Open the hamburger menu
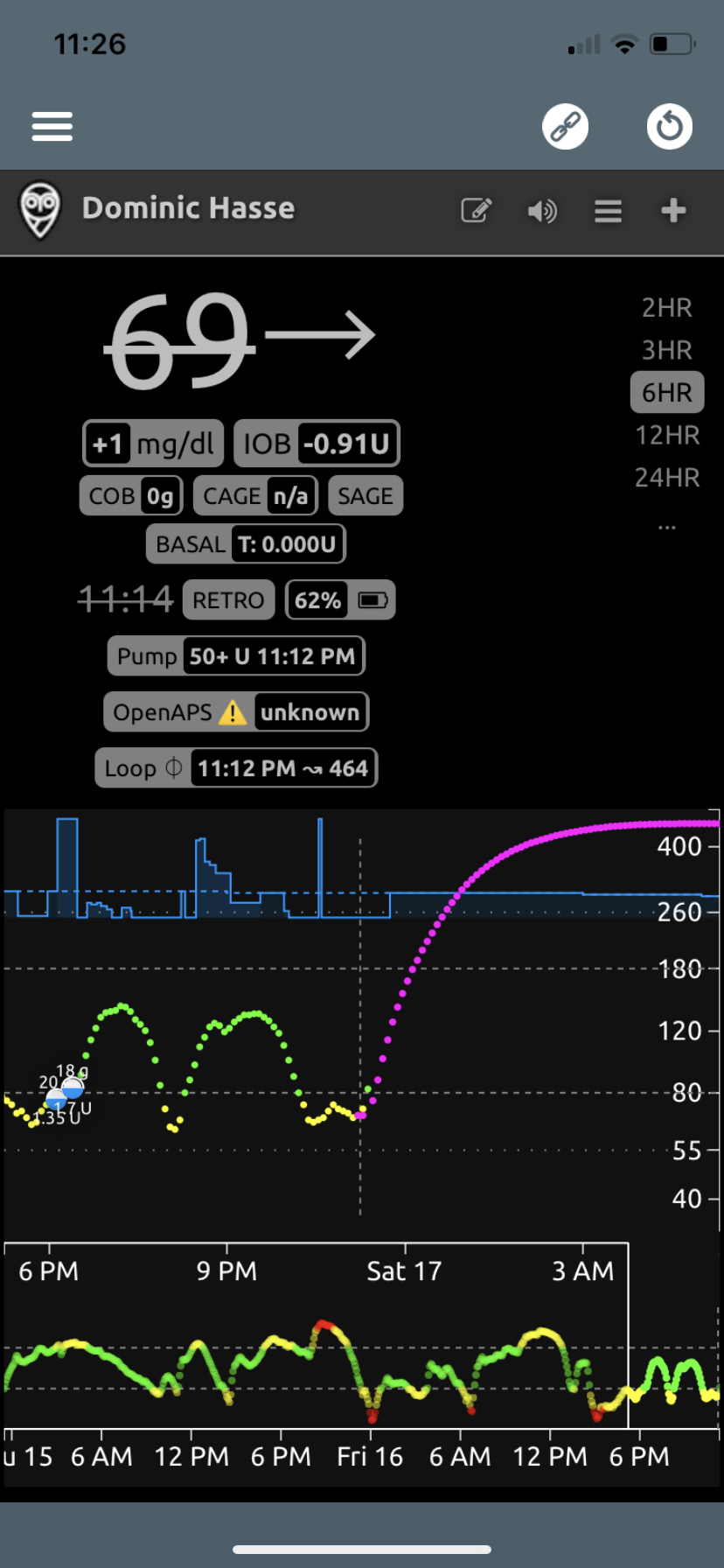Viewport: 724px width, 1568px height. (52, 125)
